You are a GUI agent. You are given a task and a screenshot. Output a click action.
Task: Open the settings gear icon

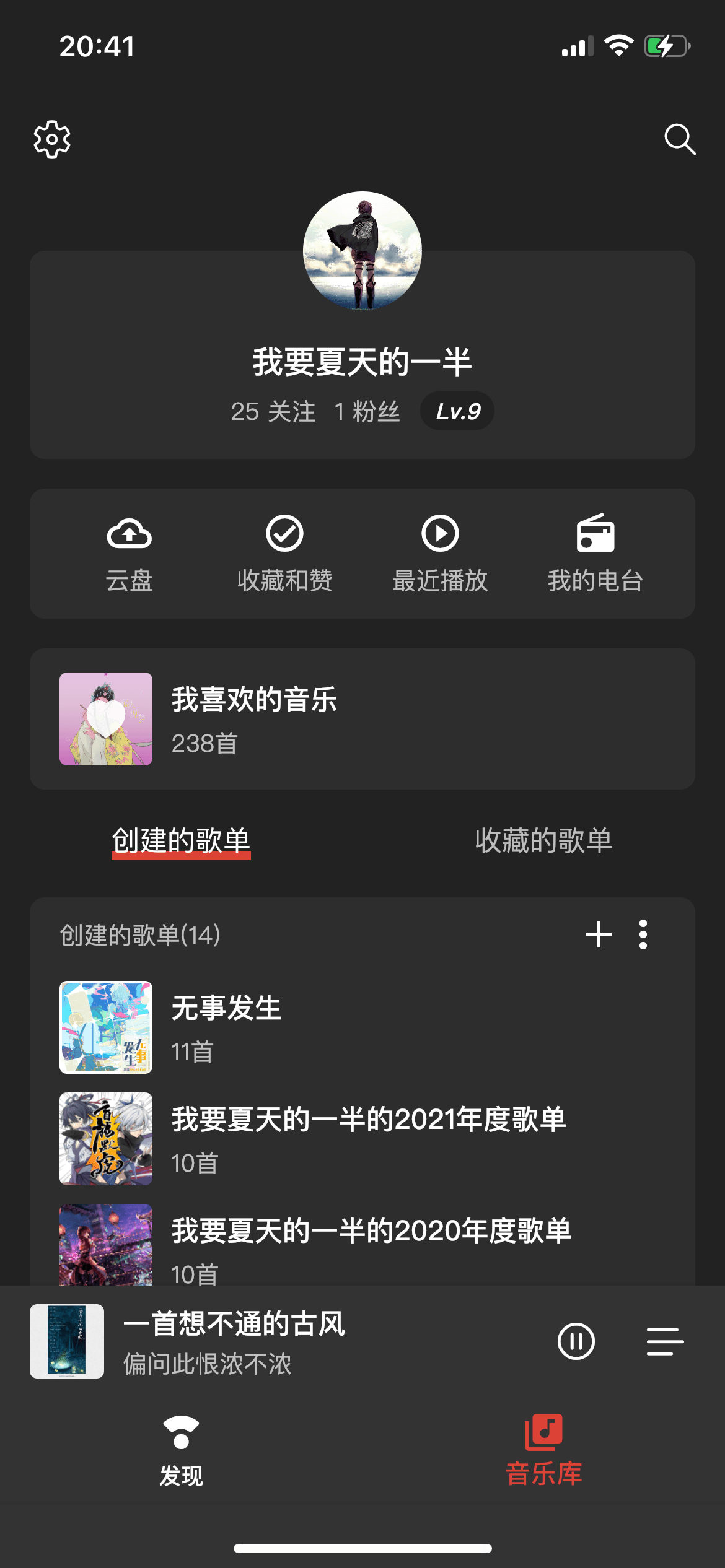click(x=52, y=139)
